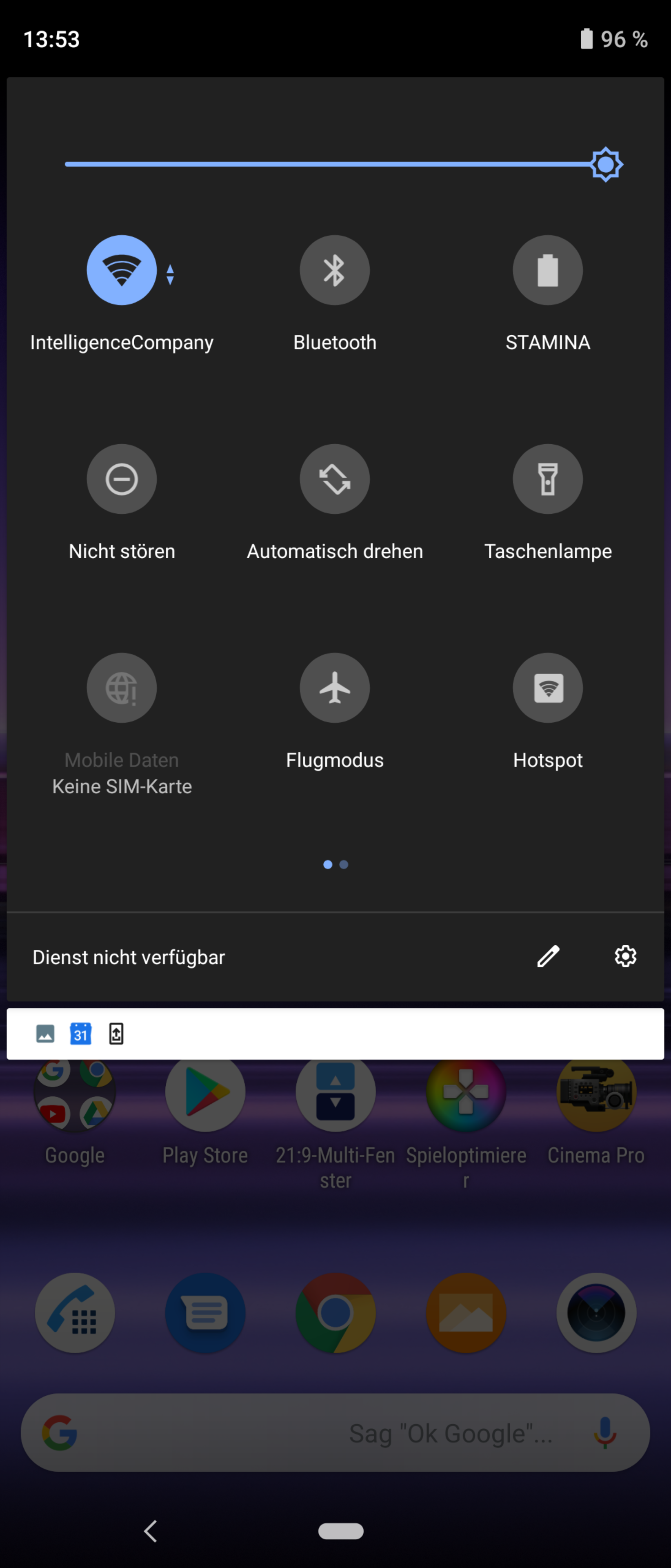The image size is (671, 1568).
Task: Activate Flugmodus
Action: [335, 687]
